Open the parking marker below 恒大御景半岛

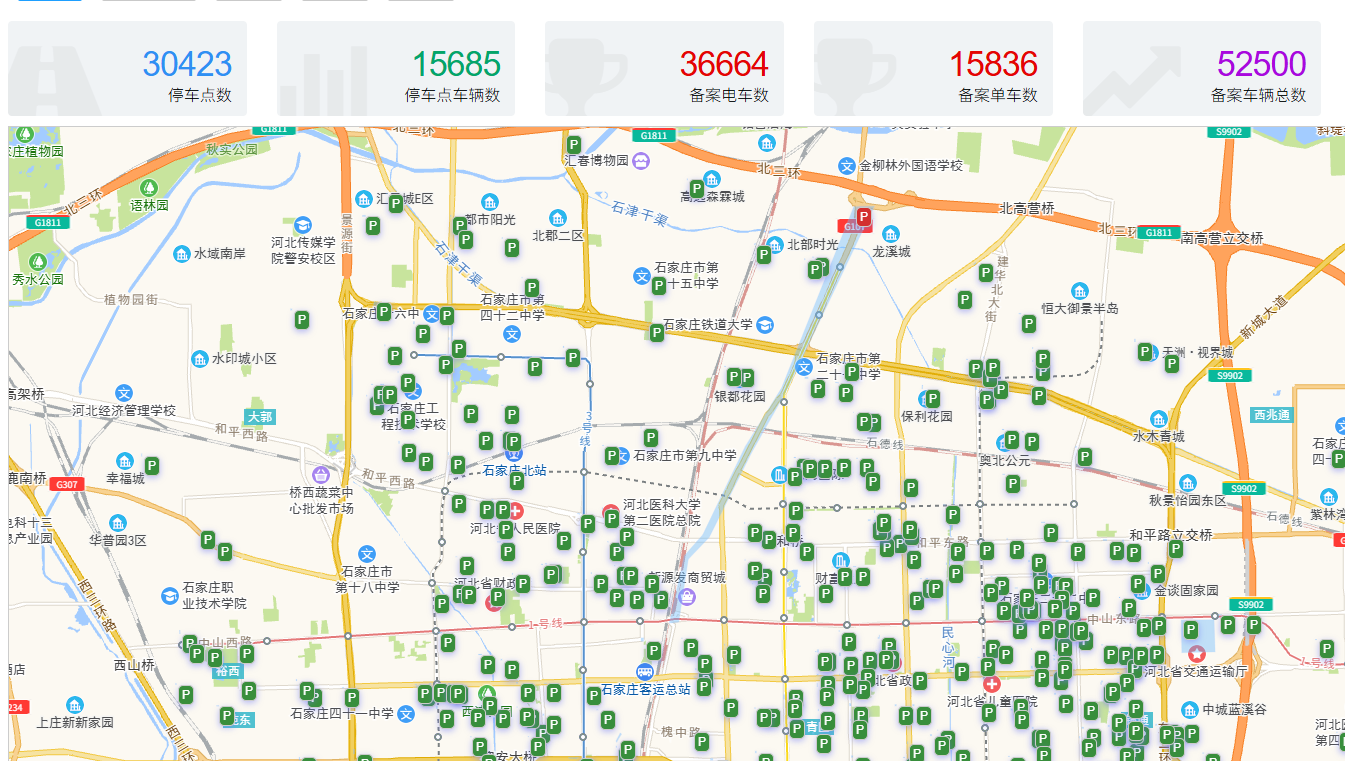1028,323
